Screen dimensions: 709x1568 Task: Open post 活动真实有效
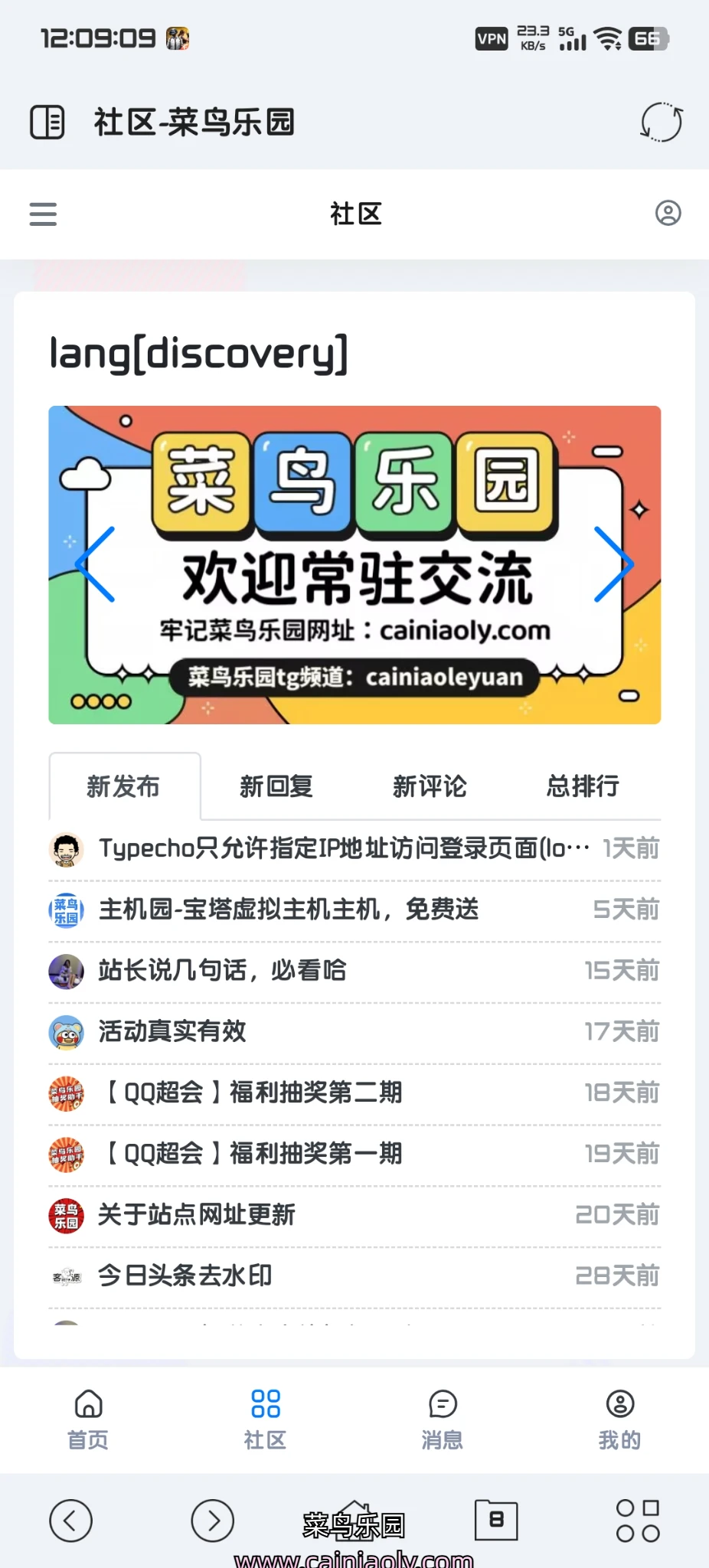point(172,1032)
